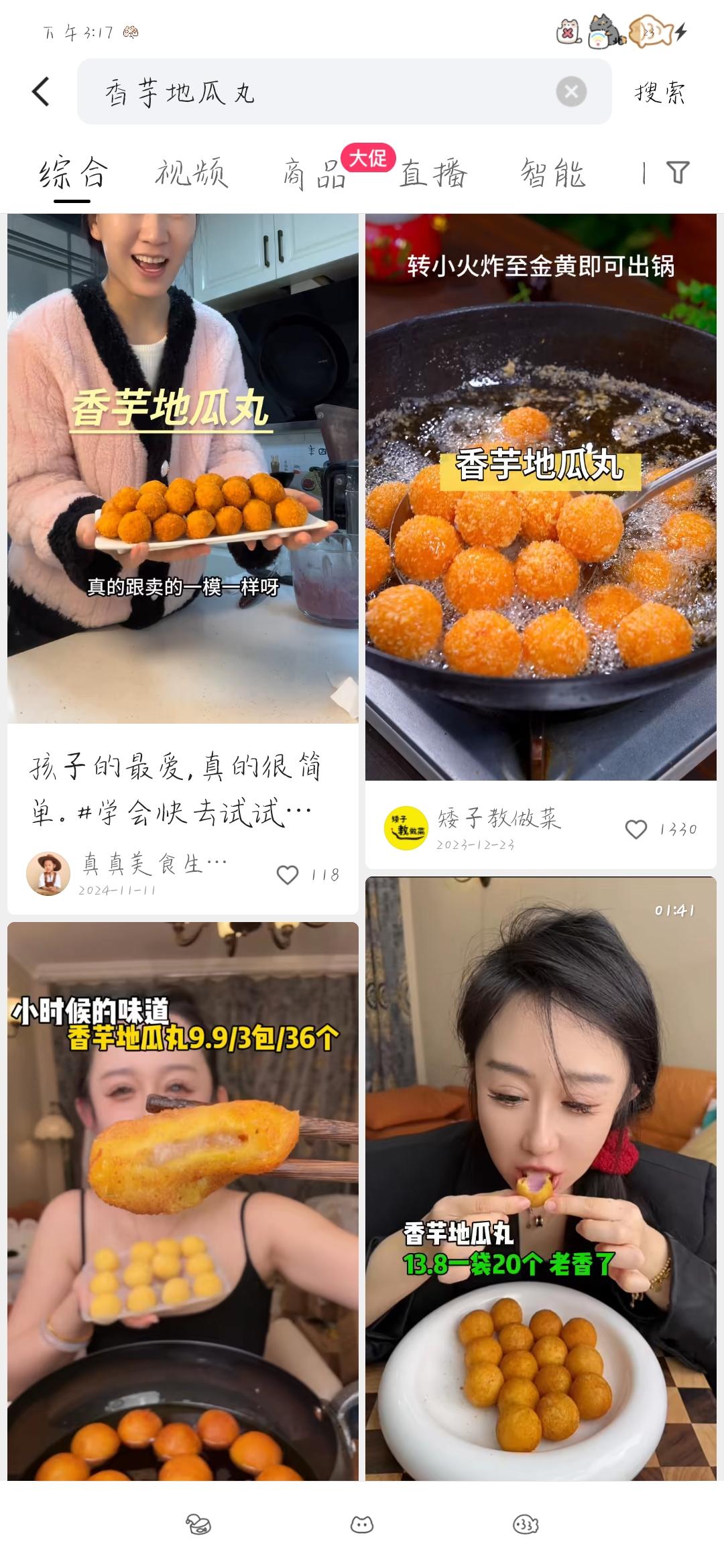724x1568 pixels.
Task: Select the 综合 tab
Action: click(x=72, y=174)
